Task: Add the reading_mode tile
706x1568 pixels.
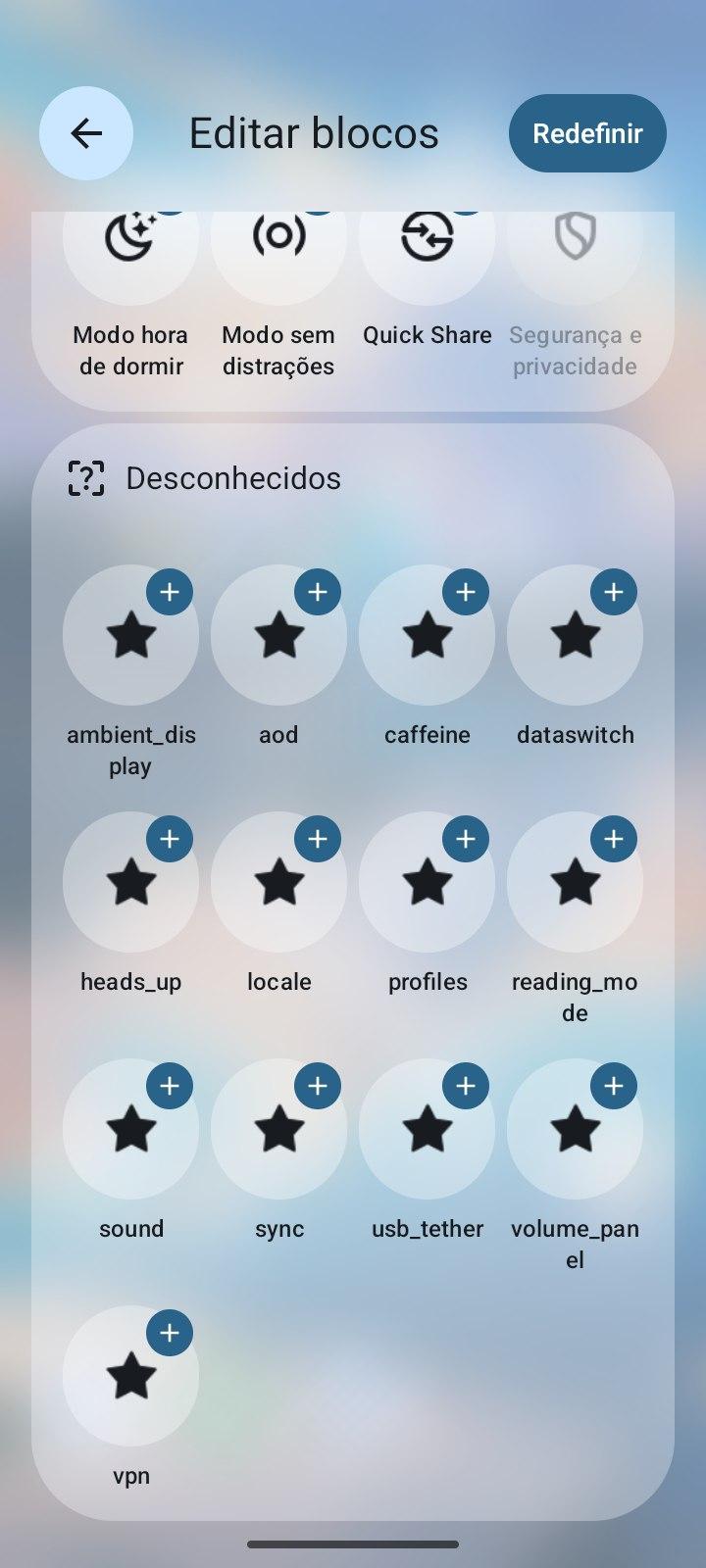Action: pos(614,839)
